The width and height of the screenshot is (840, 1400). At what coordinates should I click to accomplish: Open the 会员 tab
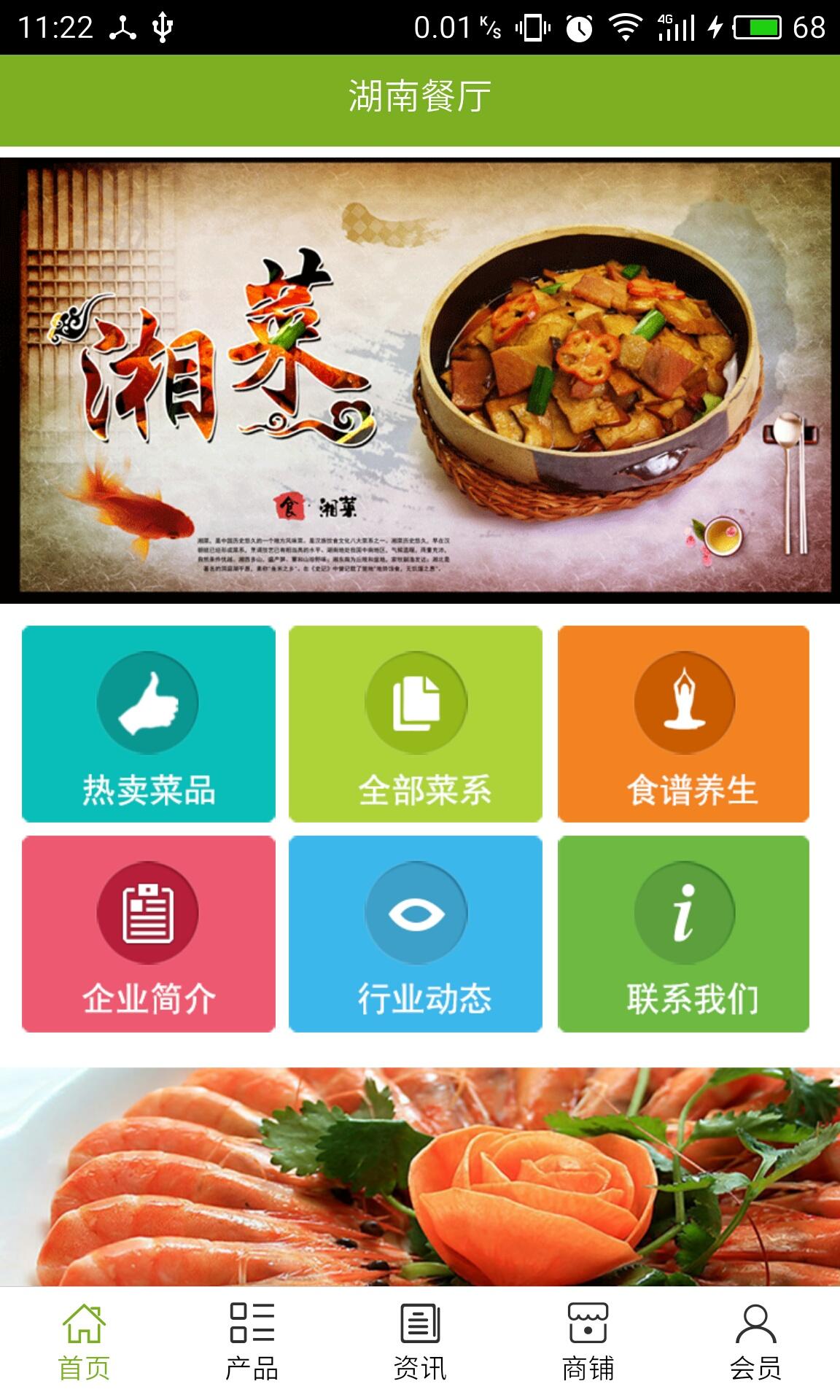755,1342
